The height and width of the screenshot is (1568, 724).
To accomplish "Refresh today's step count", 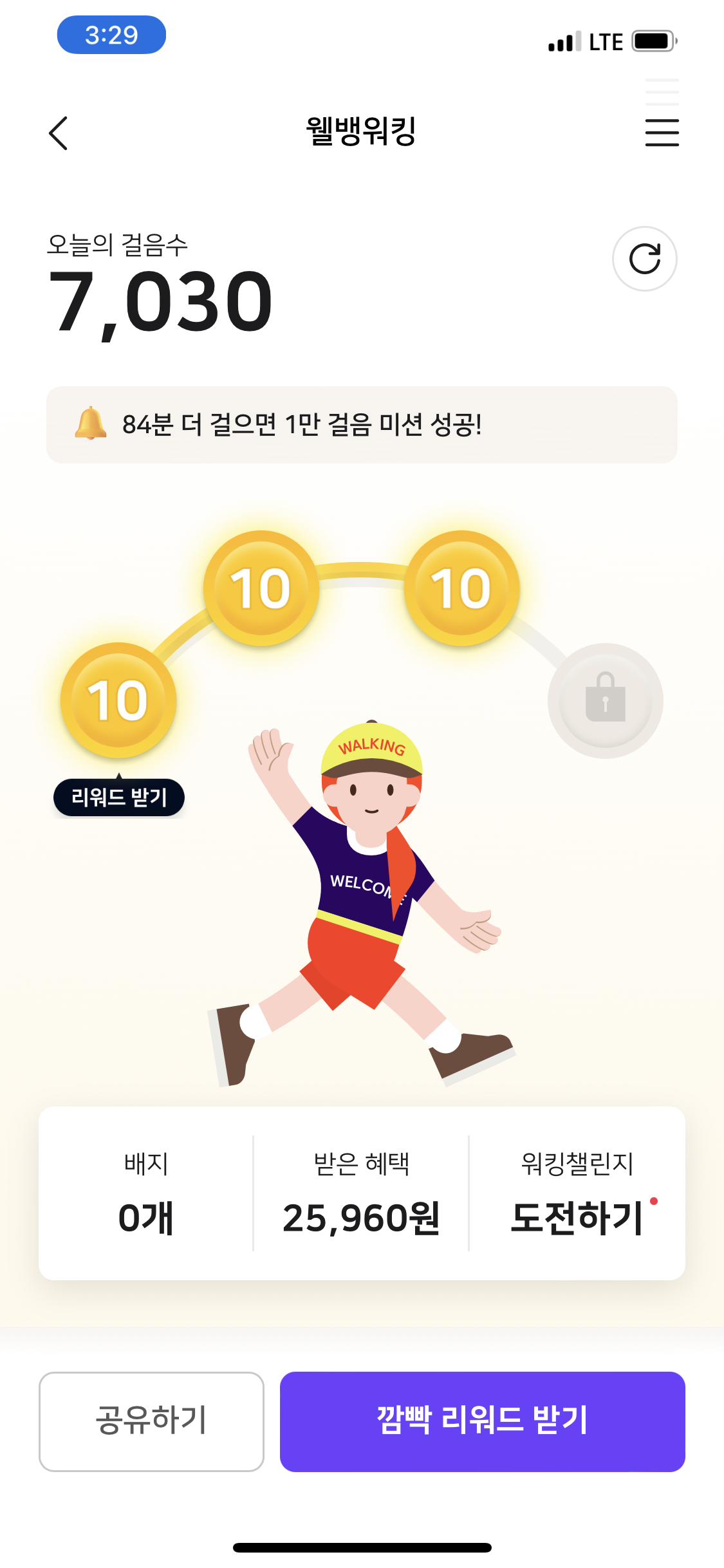I will [x=644, y=259].
